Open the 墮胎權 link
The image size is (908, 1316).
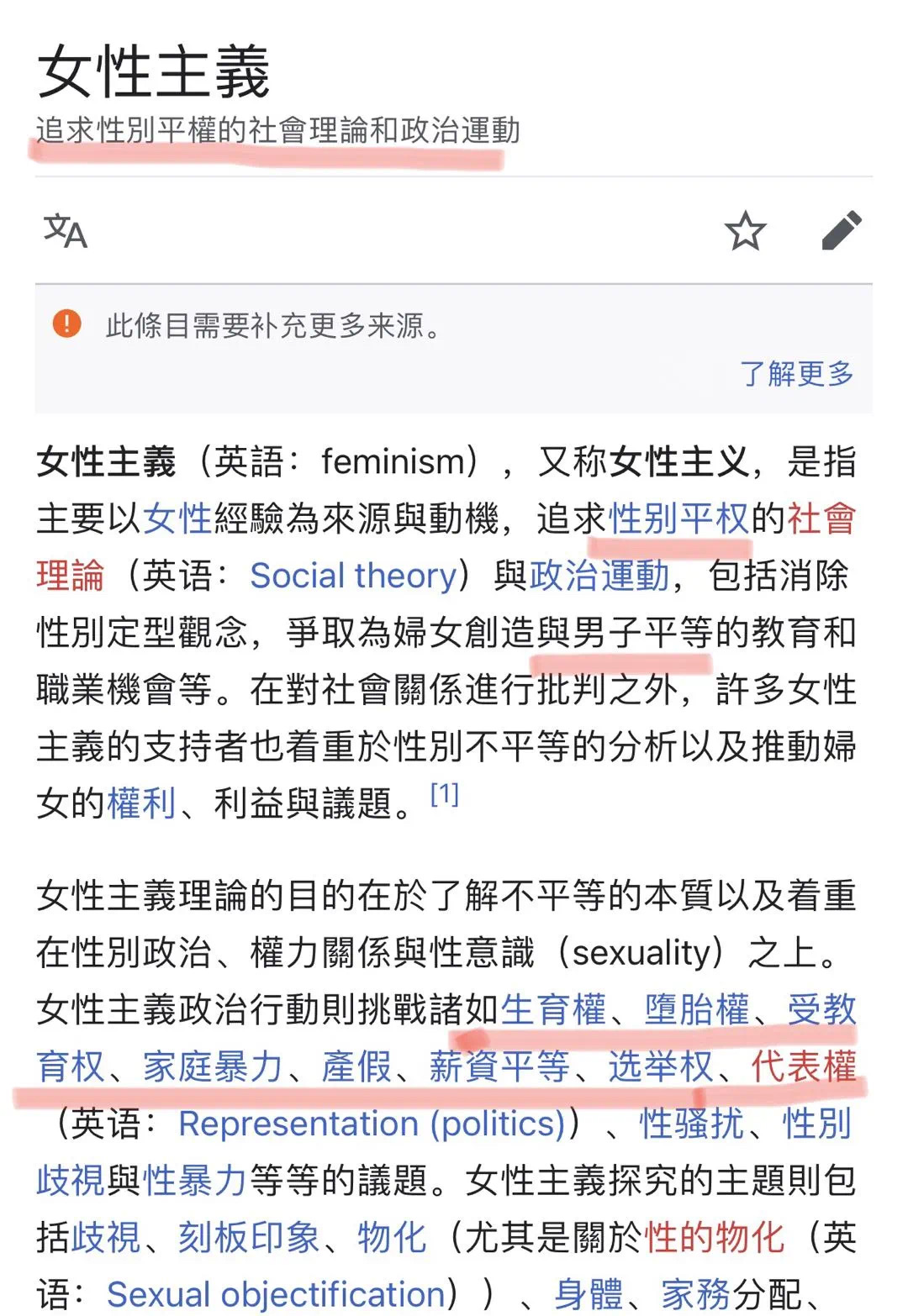click(x=697, y=1009)
